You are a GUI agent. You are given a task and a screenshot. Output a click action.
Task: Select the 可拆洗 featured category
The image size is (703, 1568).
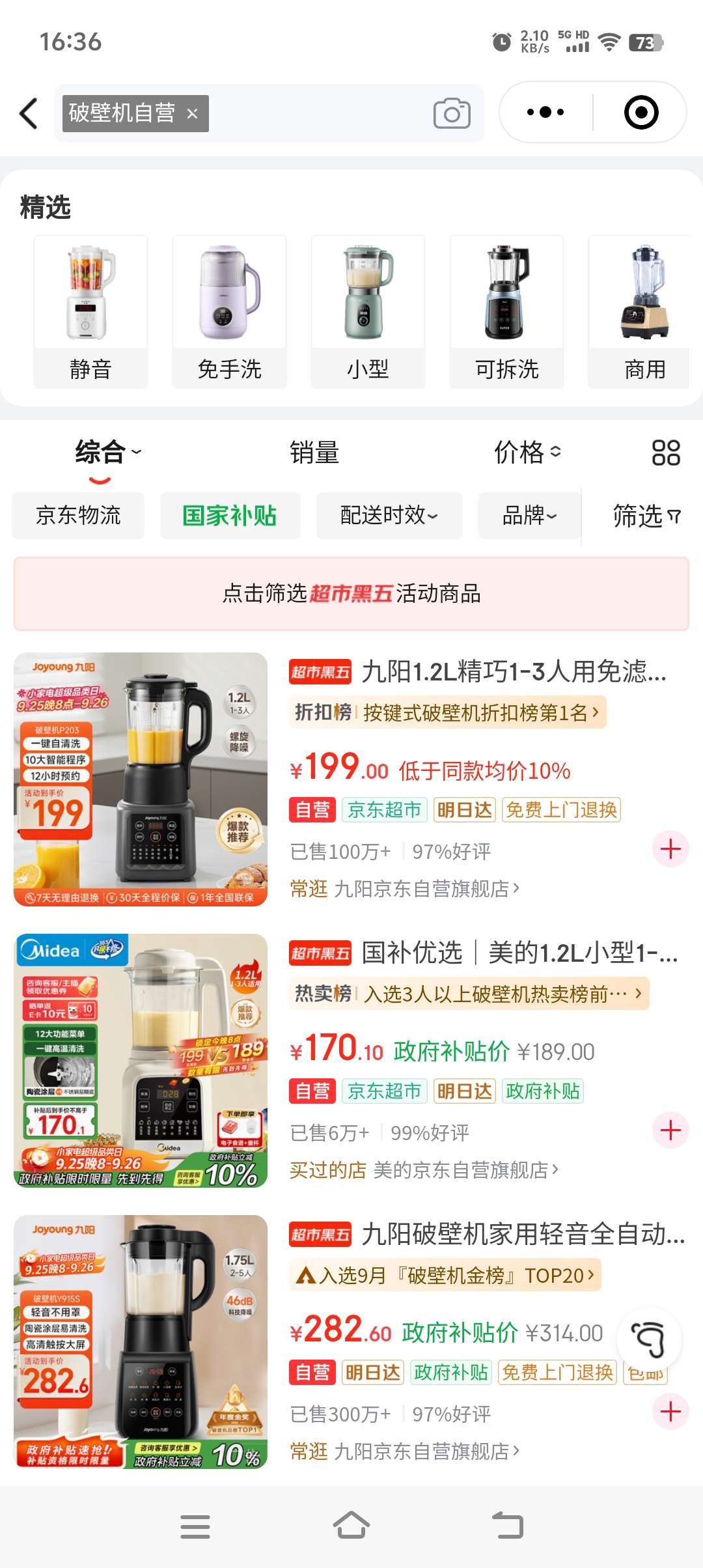[x=506, y=312]
